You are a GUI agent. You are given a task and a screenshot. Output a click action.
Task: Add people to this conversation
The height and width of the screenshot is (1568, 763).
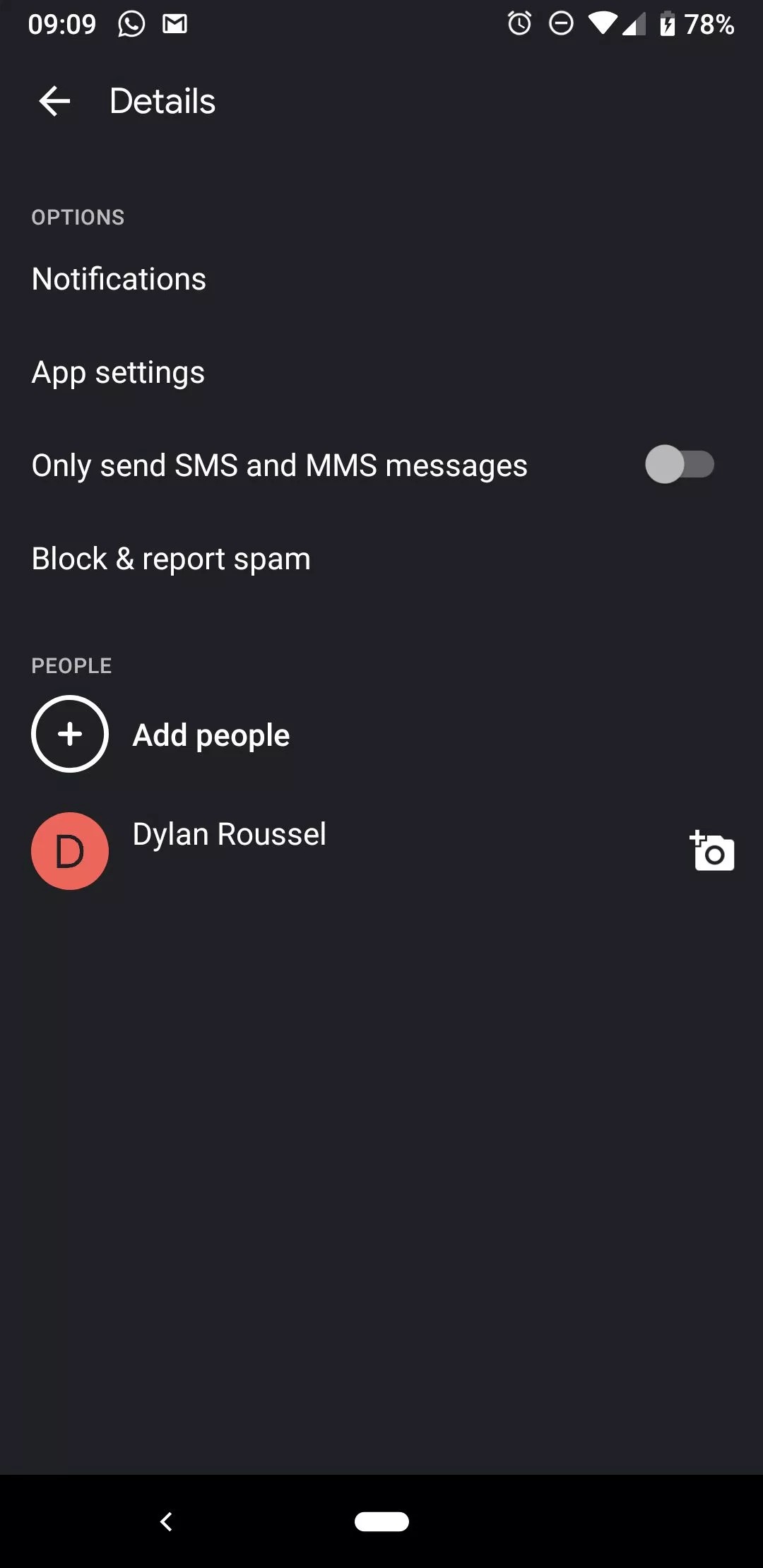pos(381,735)
